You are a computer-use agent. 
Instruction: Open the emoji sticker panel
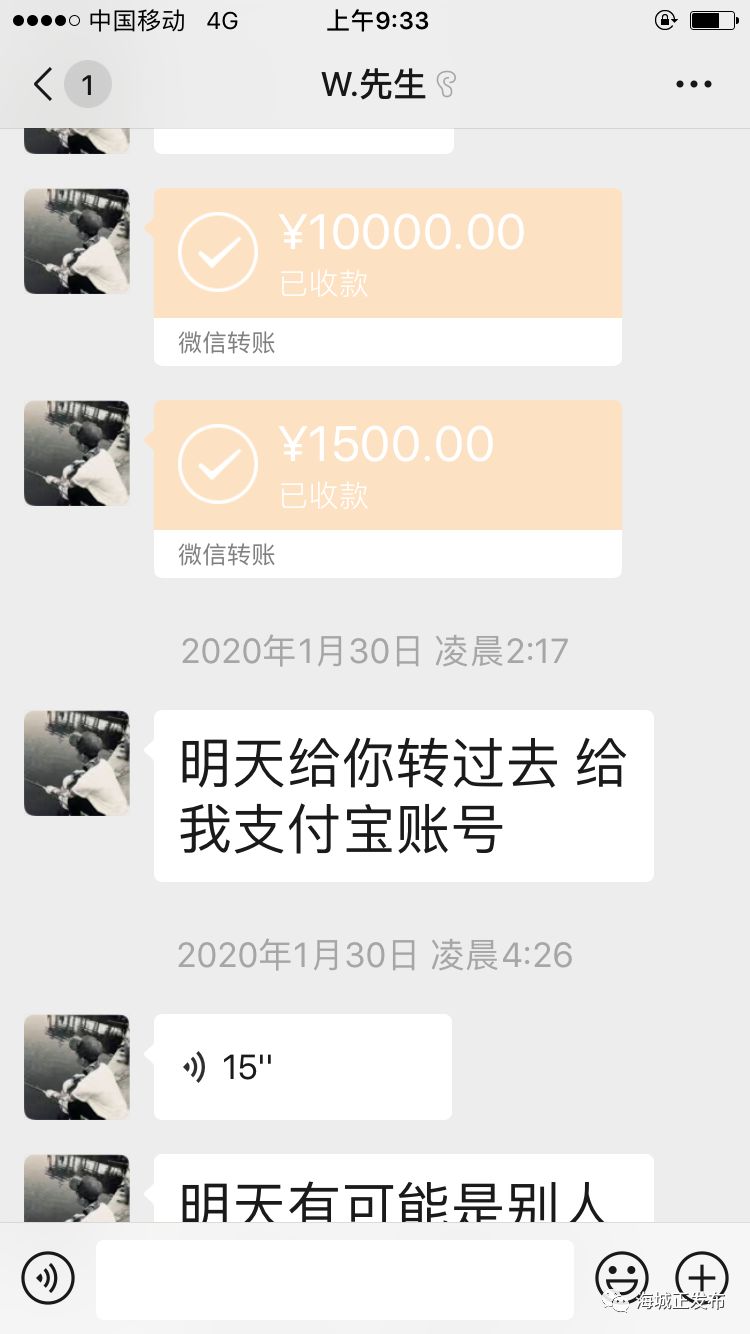click(621, 1277)
